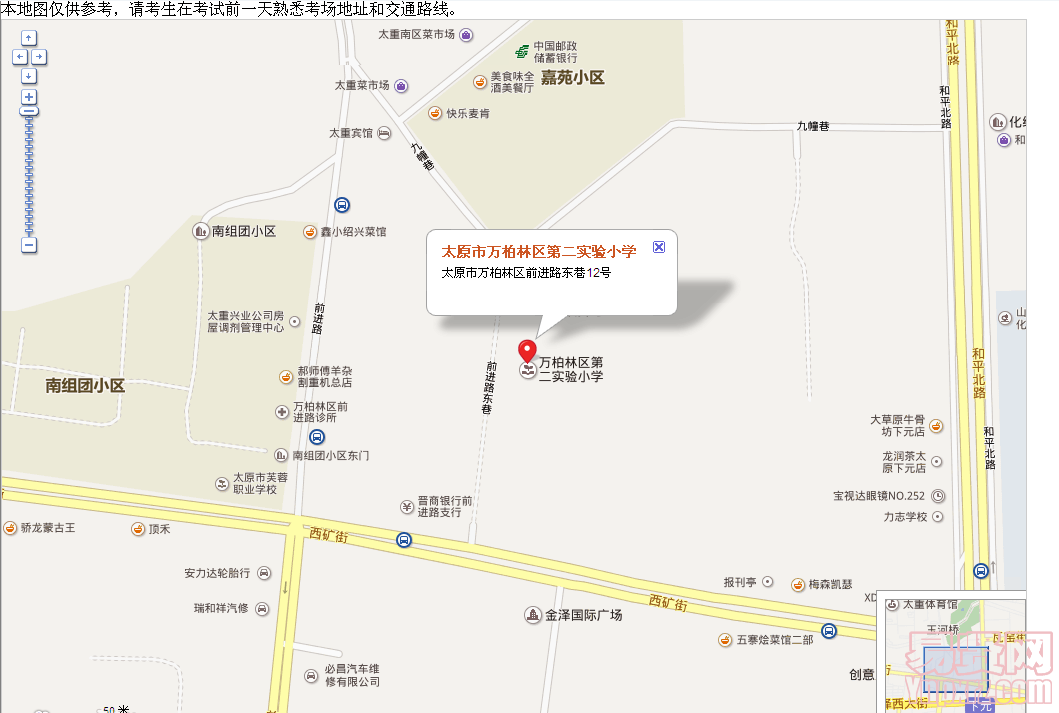Image resolution: width=1059 pixels, height=713 pixels.
Task: Pan the map right with the right arrow
Action: (39, 57)
